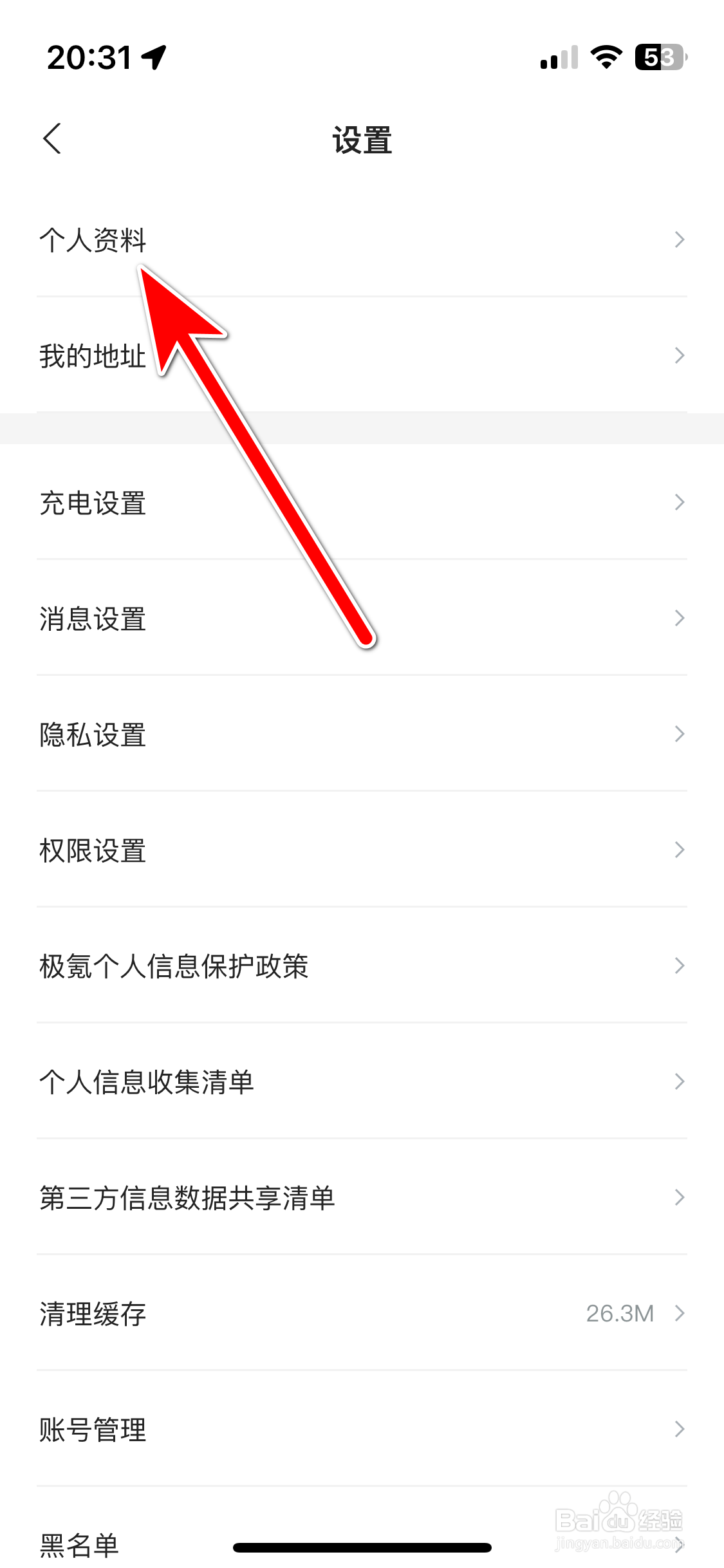
Task: Tap the location arrow next to the clock
Action: coord(154,57)
